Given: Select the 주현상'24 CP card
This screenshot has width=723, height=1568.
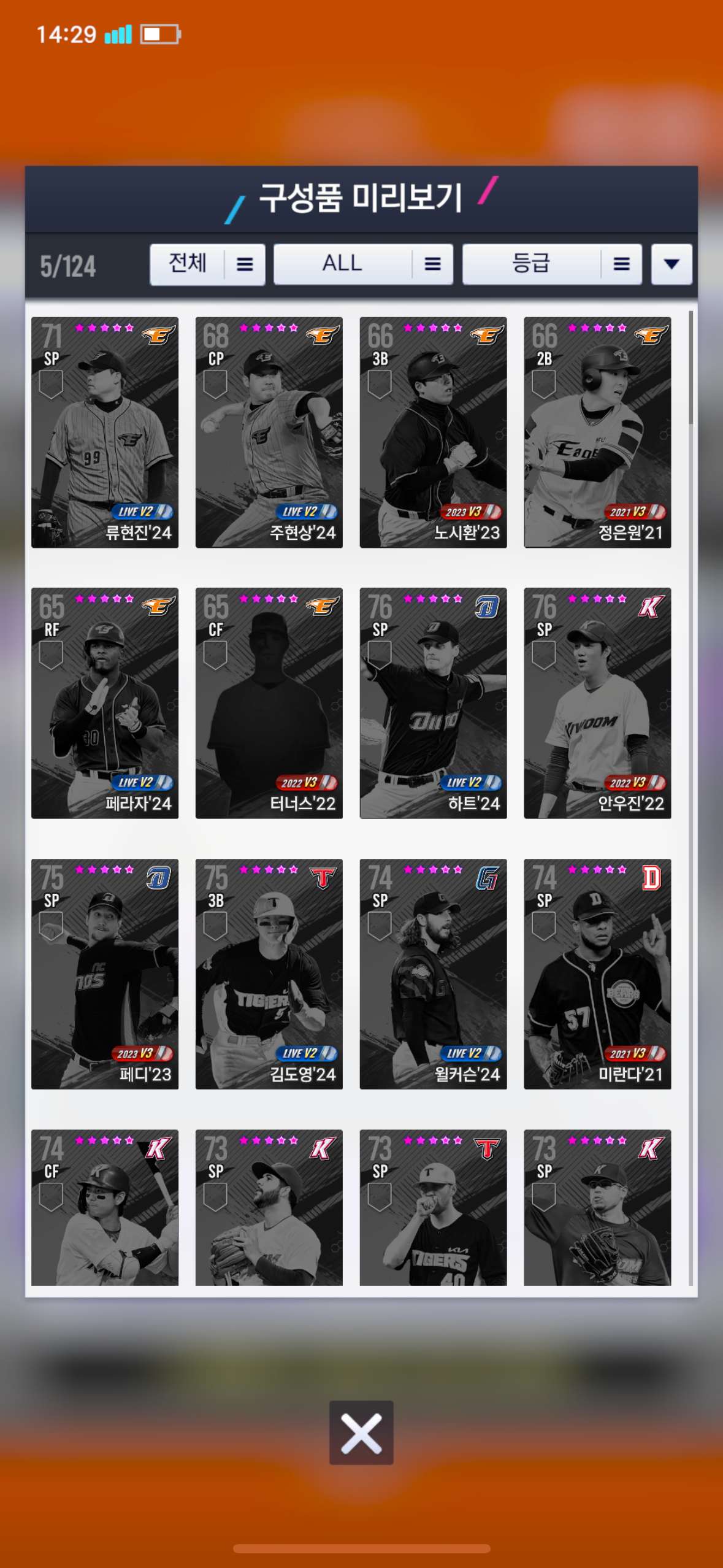Looking at the screenshot, I should [x=269, y=432].
